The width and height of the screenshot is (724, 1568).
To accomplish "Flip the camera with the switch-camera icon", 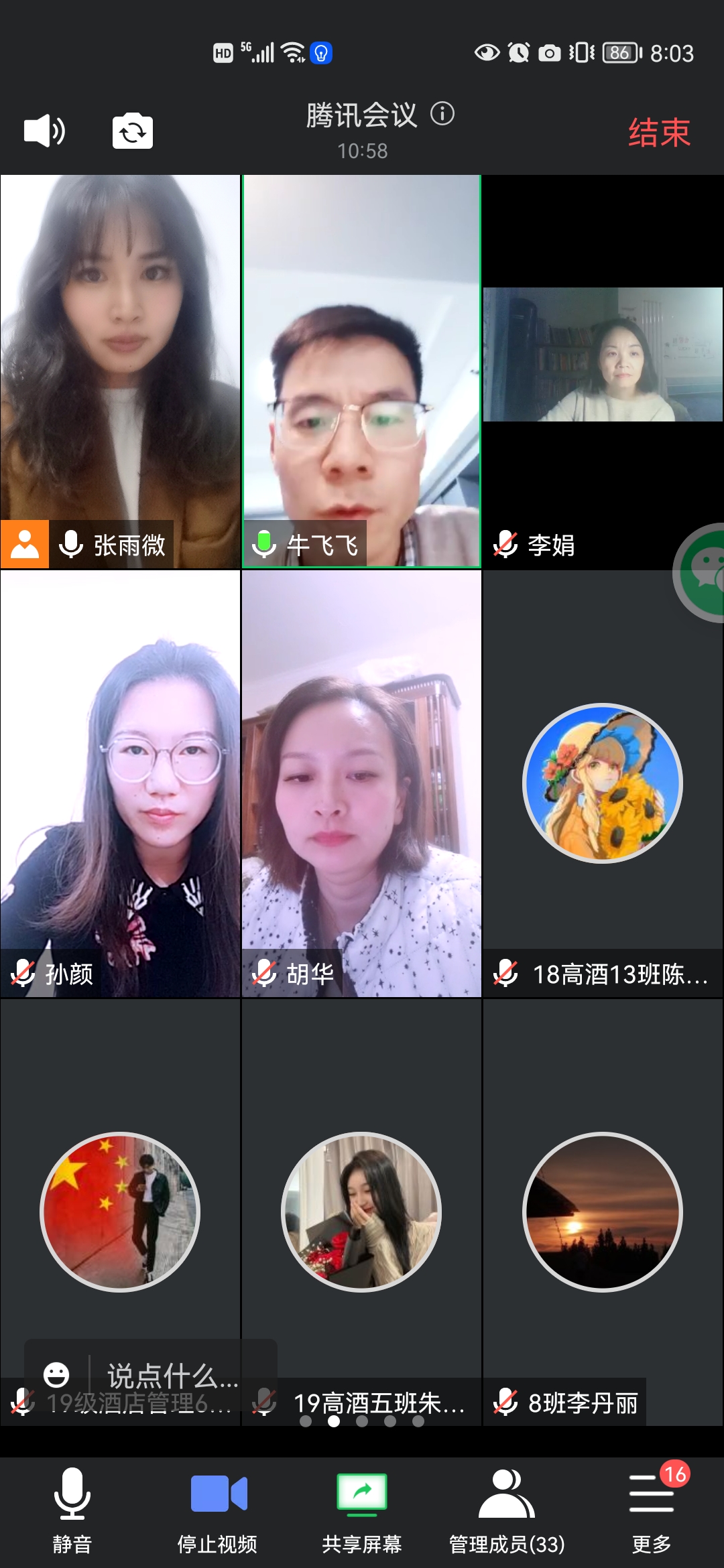I will point(132,131).
